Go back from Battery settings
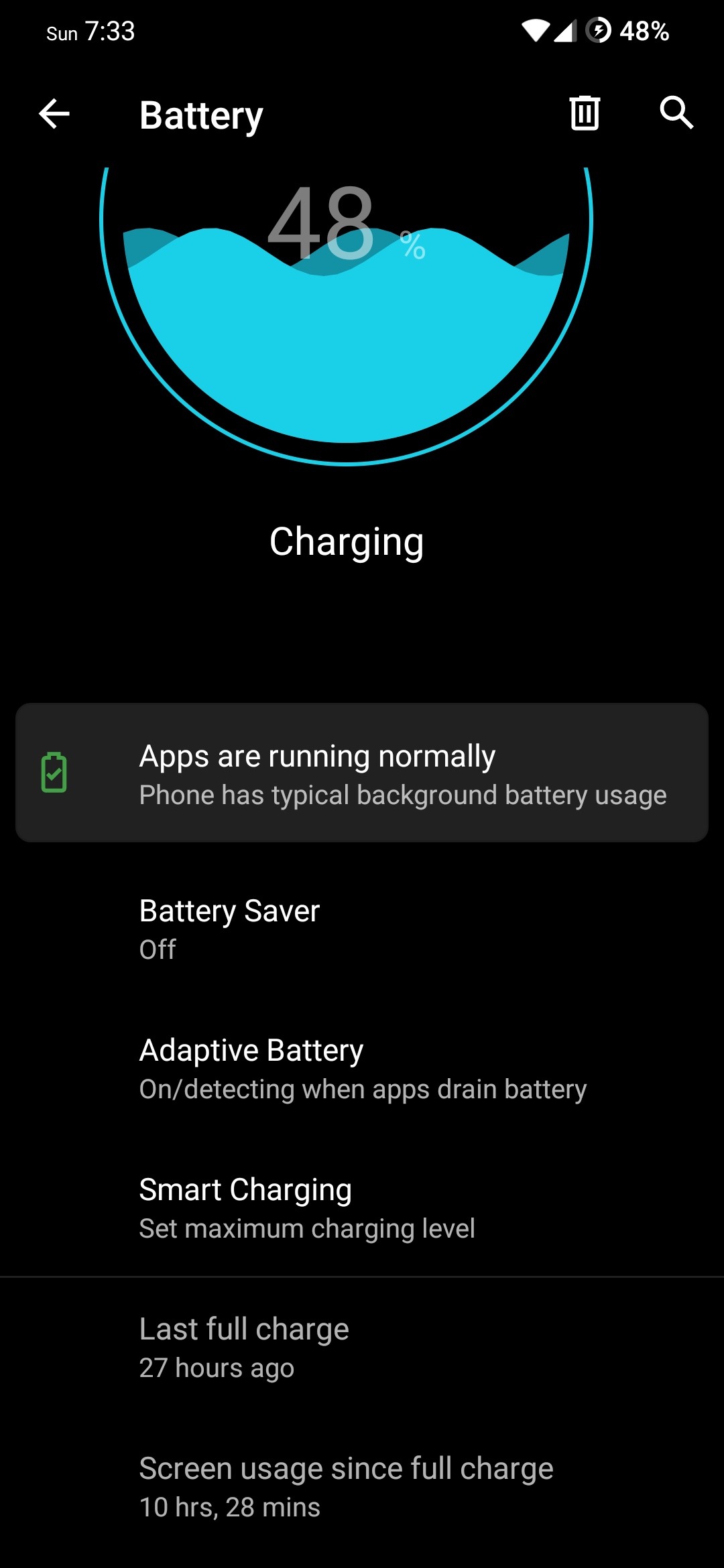The image size is (724, 1568). pyautogui.click(x=54, y=113)
